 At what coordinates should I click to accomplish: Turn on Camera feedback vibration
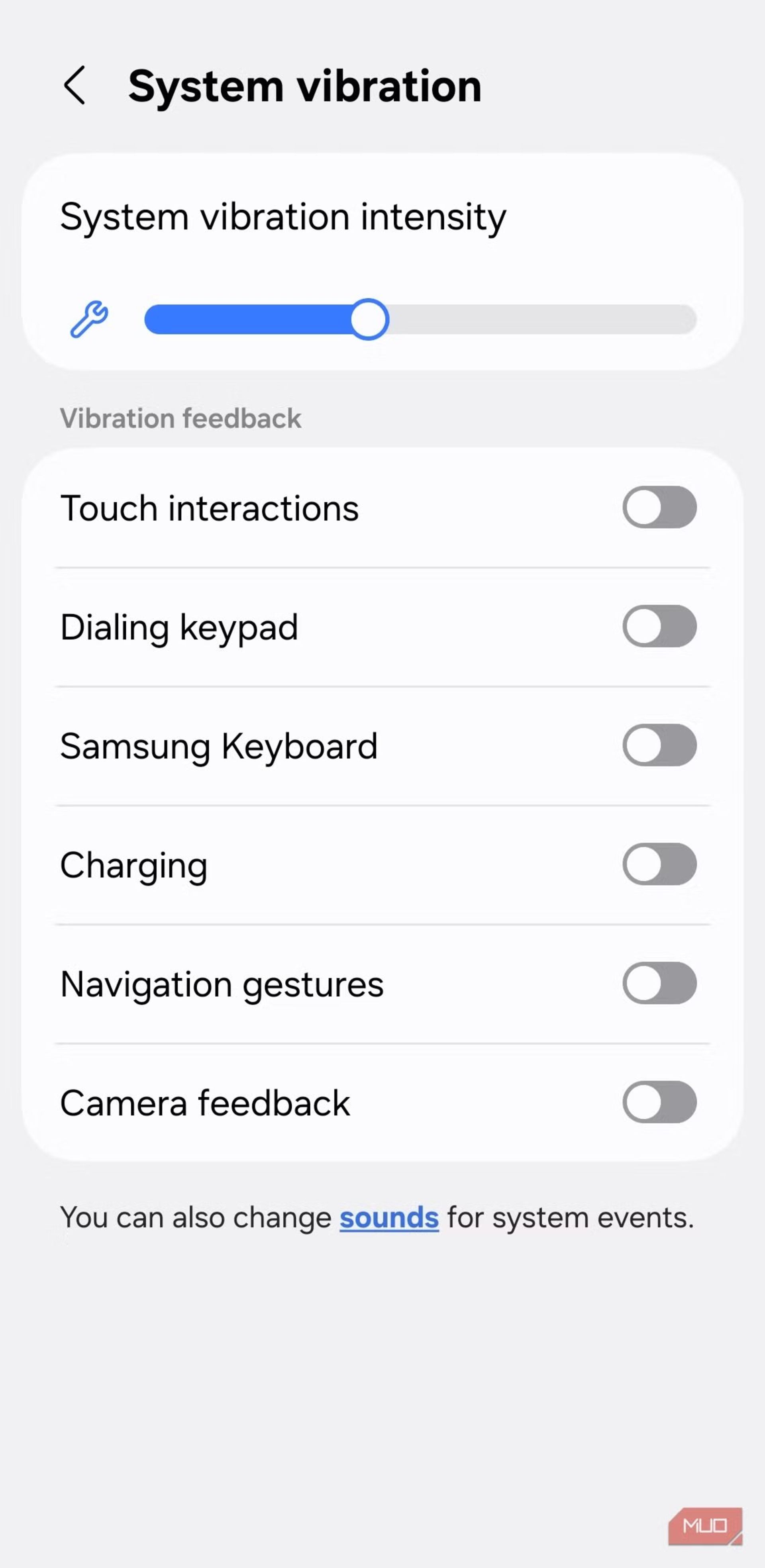tap(659, 1102)
